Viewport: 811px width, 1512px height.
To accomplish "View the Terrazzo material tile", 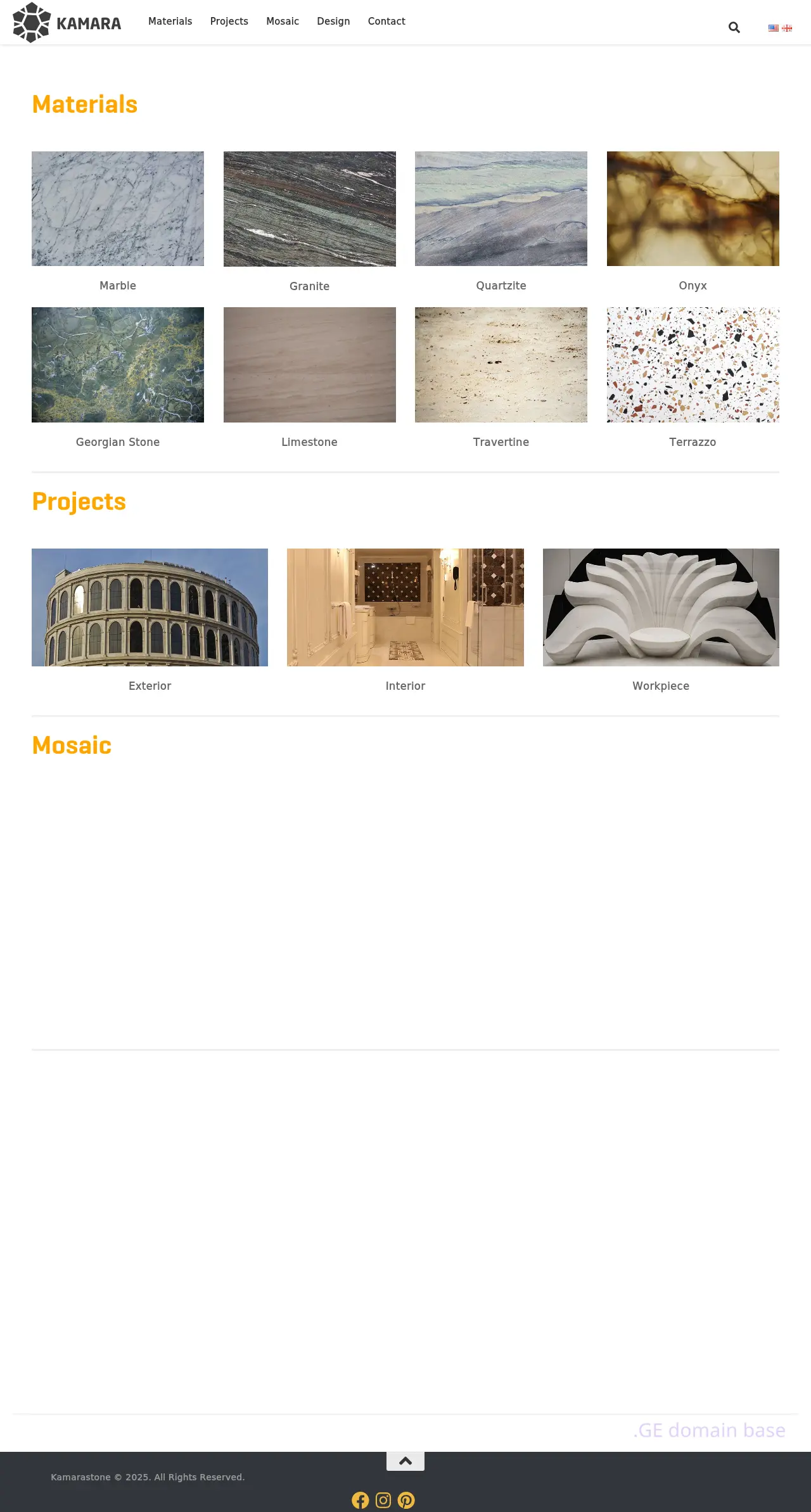I will (x=693, y=365).
